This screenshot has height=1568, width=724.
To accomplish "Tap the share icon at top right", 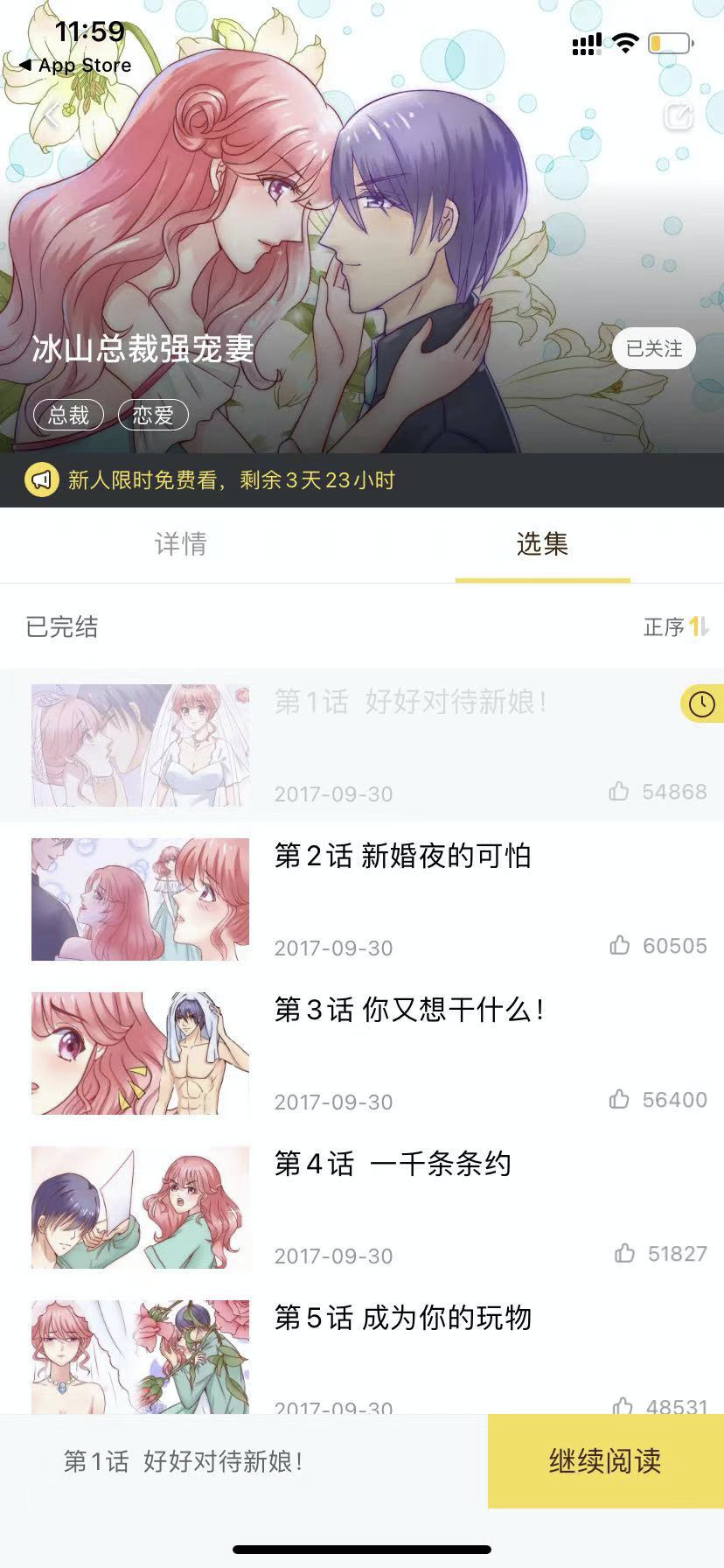I will tap(679, 116).
